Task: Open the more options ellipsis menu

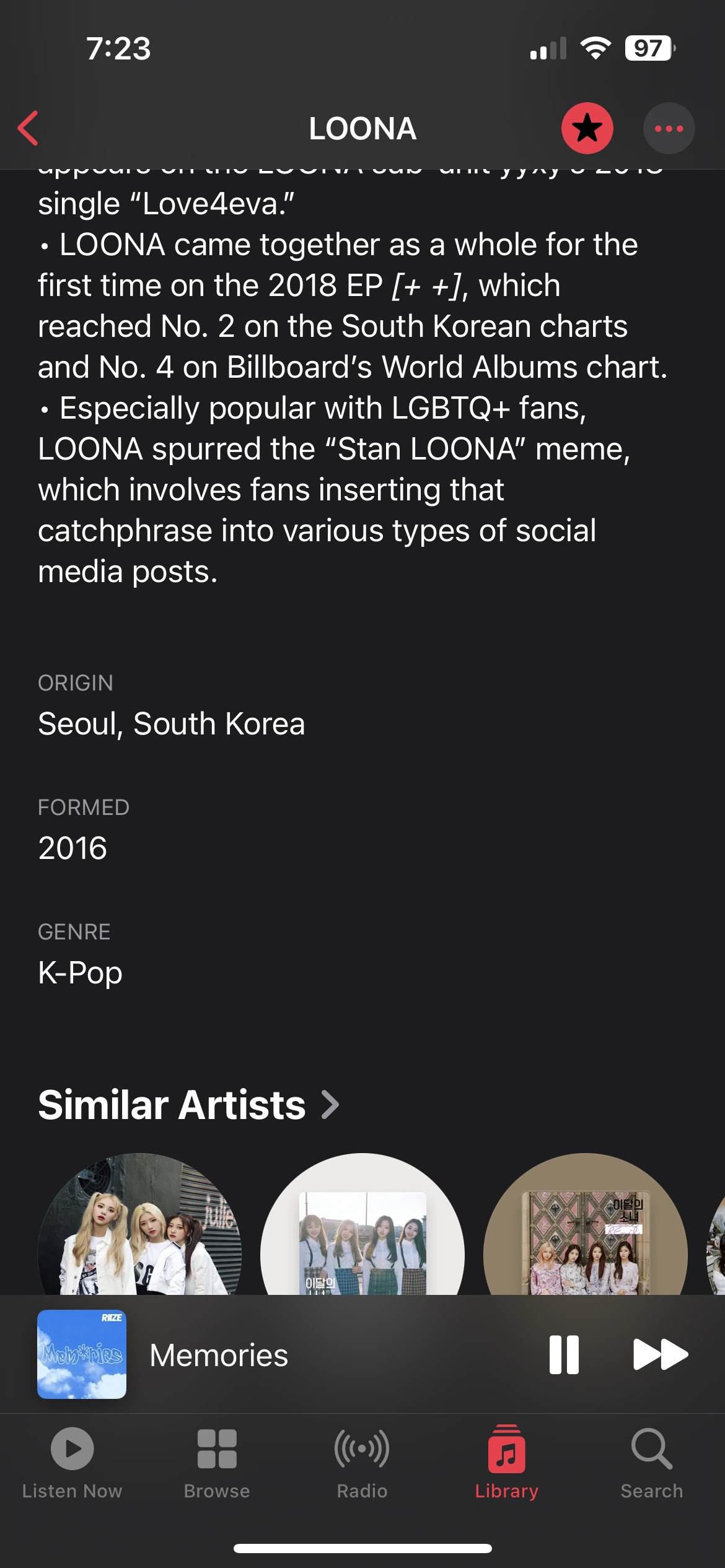Action: tap(669, 128)
